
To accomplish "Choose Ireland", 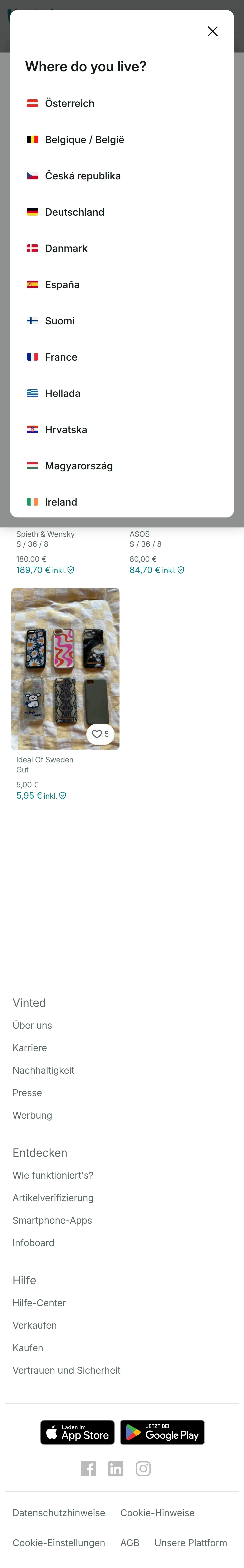I will click(x=61, y=502).
